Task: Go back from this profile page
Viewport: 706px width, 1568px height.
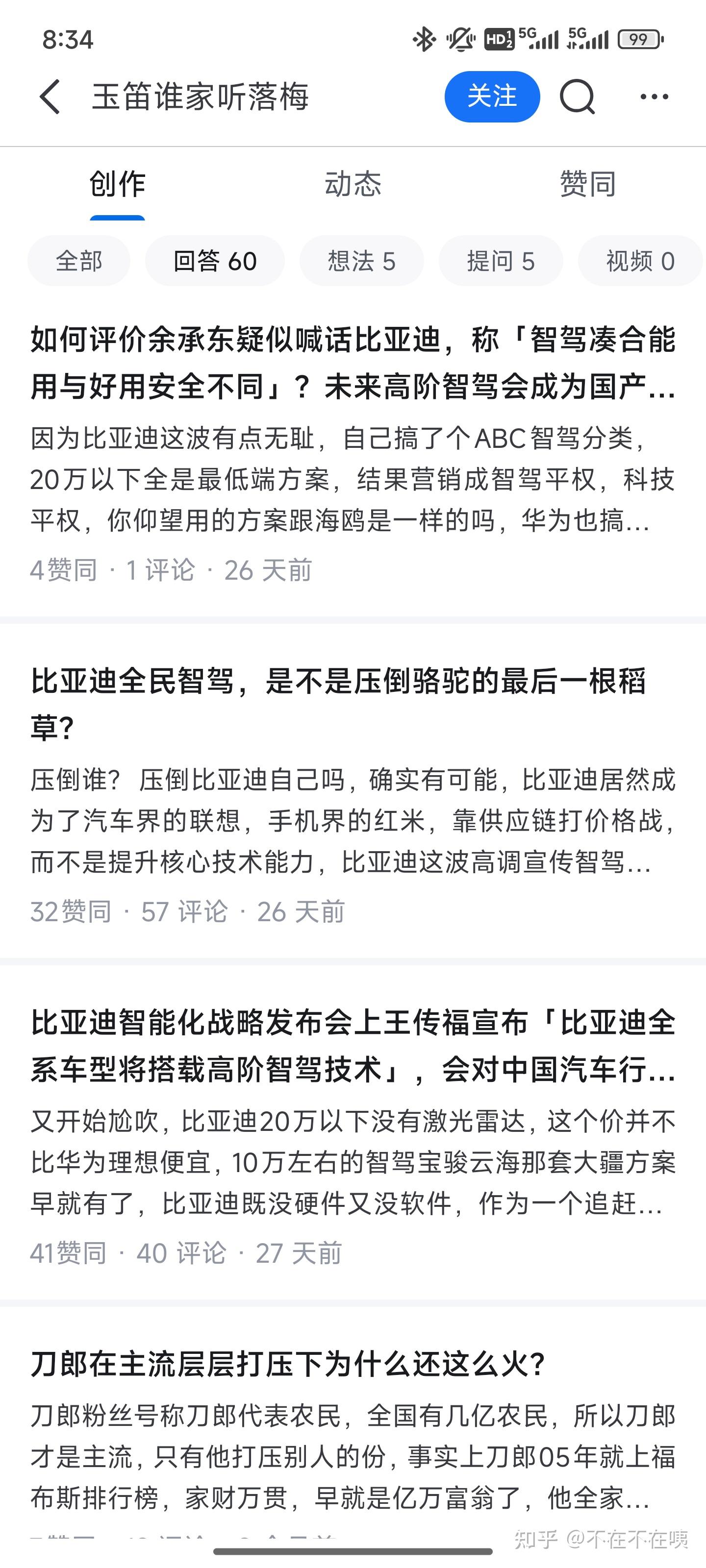Action: tap(50, 97)
